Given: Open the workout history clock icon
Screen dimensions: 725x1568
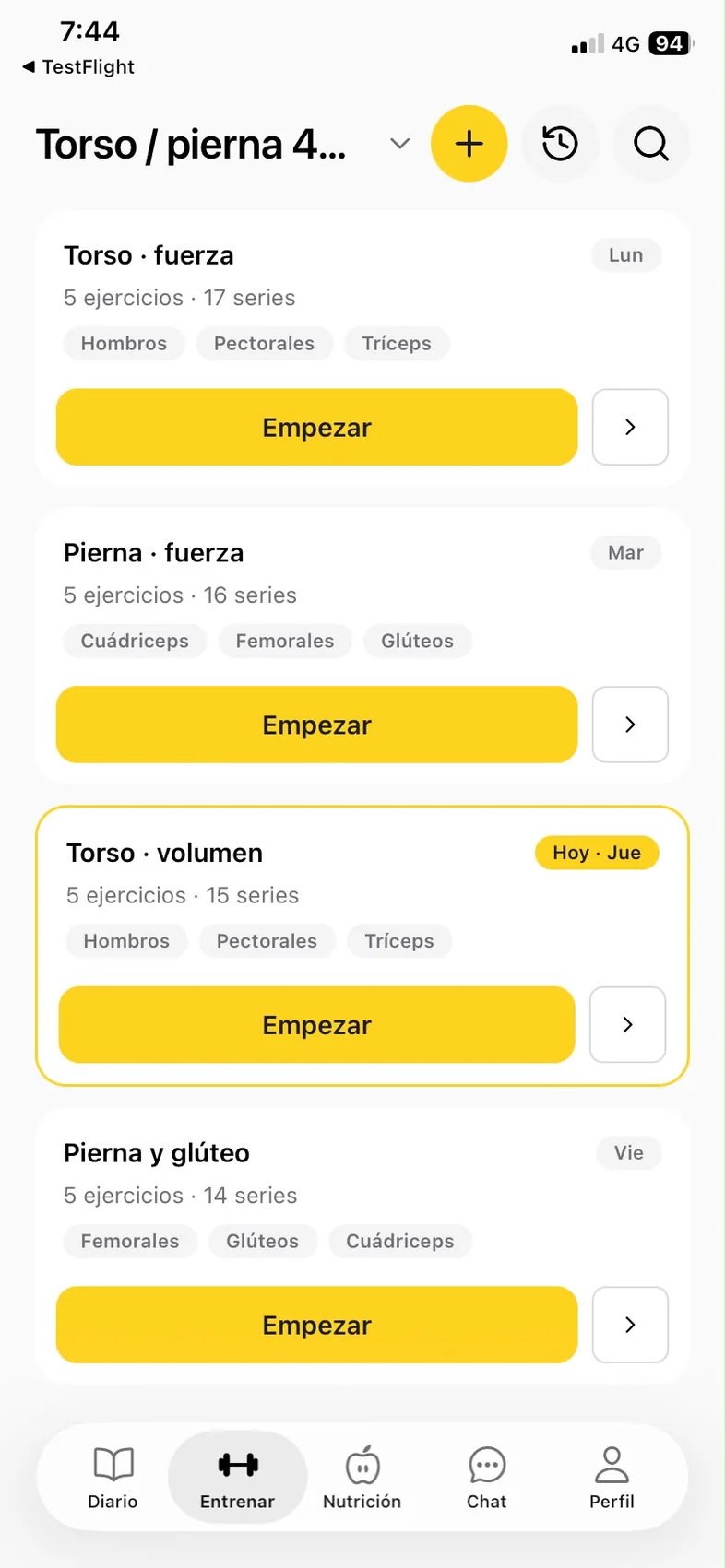Looking at the screenshot, I should [560, 144].
